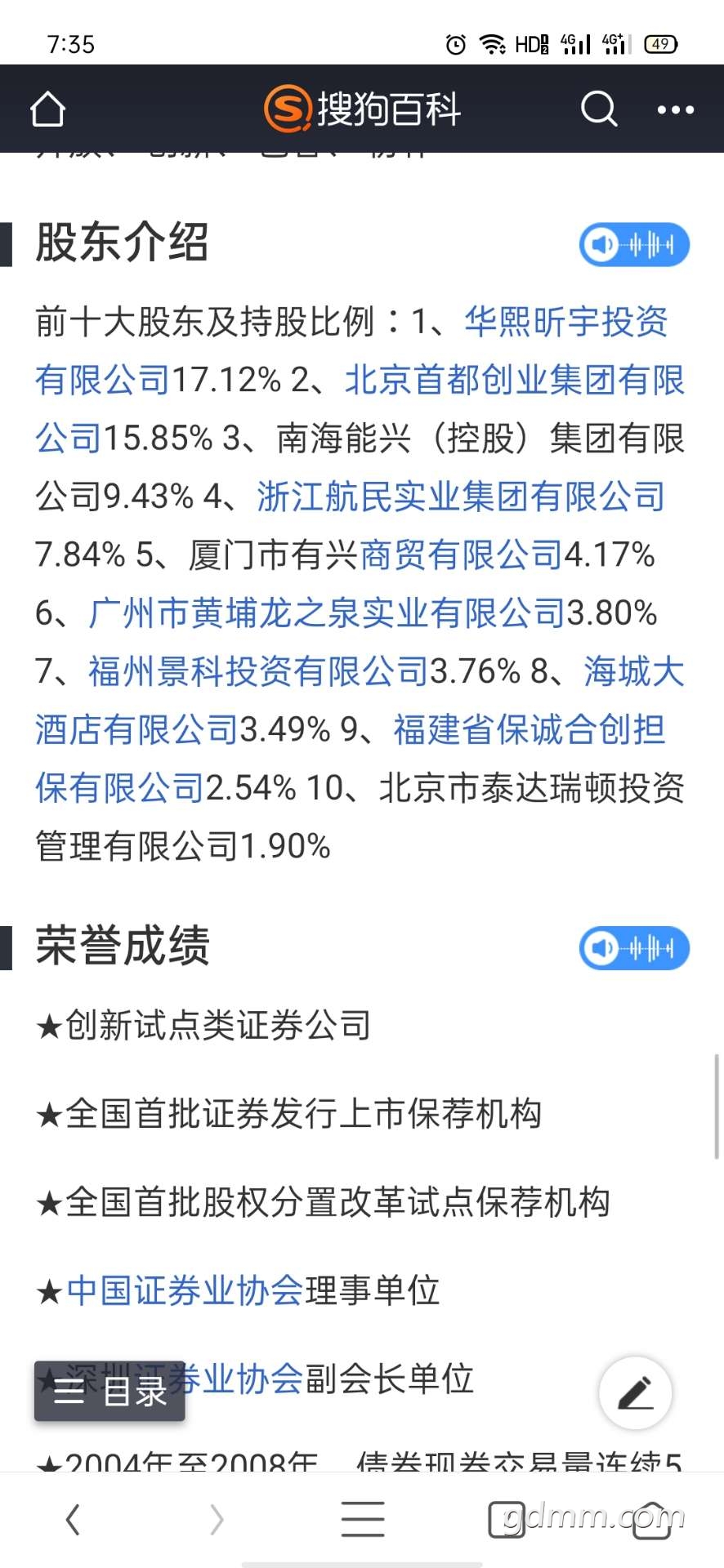
Task: Go to the Sogou Baike home page
Action: click(x=47, y=109)
